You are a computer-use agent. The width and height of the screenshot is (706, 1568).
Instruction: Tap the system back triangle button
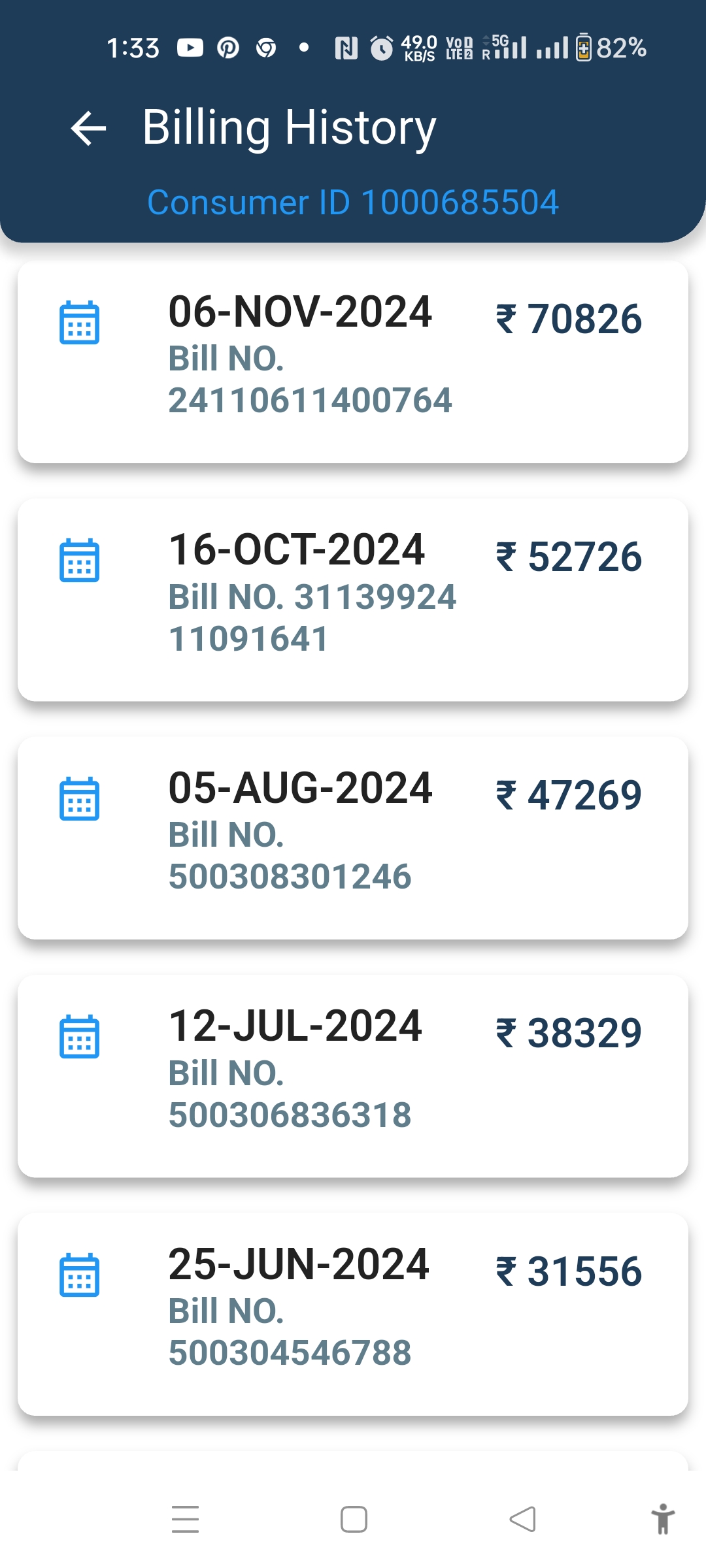(522, 1519)
